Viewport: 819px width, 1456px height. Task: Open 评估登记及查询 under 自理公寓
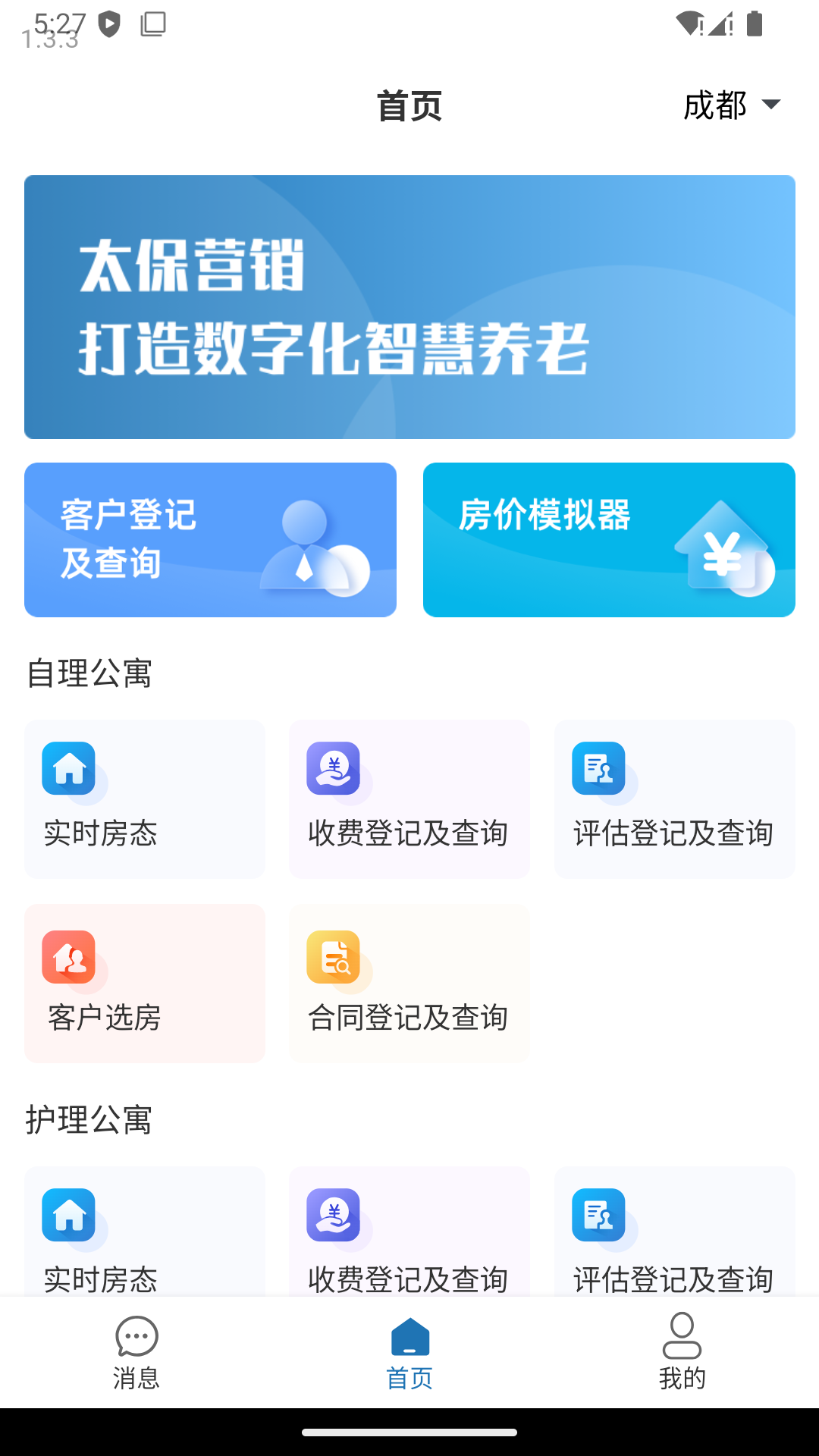[x=674, y=799]
